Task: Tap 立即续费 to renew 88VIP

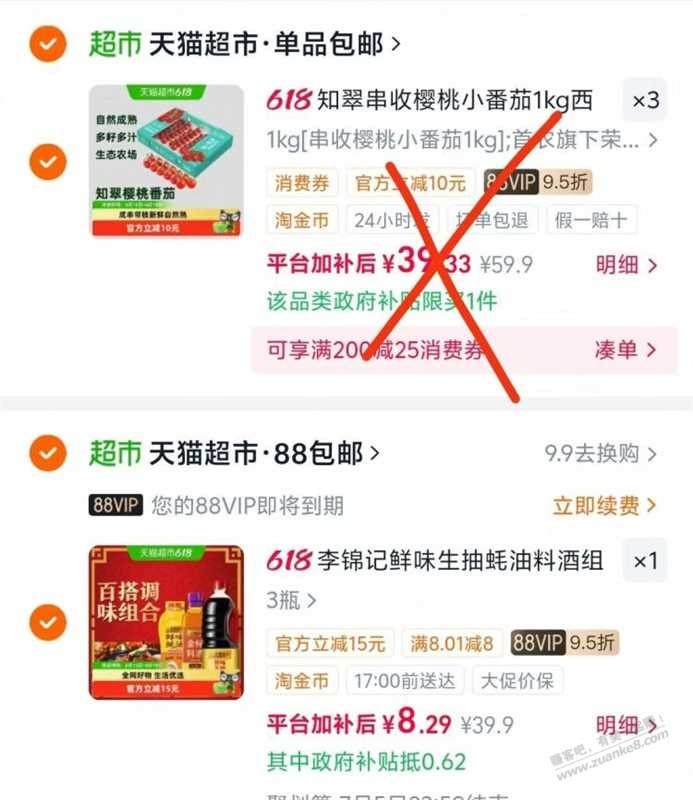Action: pyautogui.click(x=605, y=506)
